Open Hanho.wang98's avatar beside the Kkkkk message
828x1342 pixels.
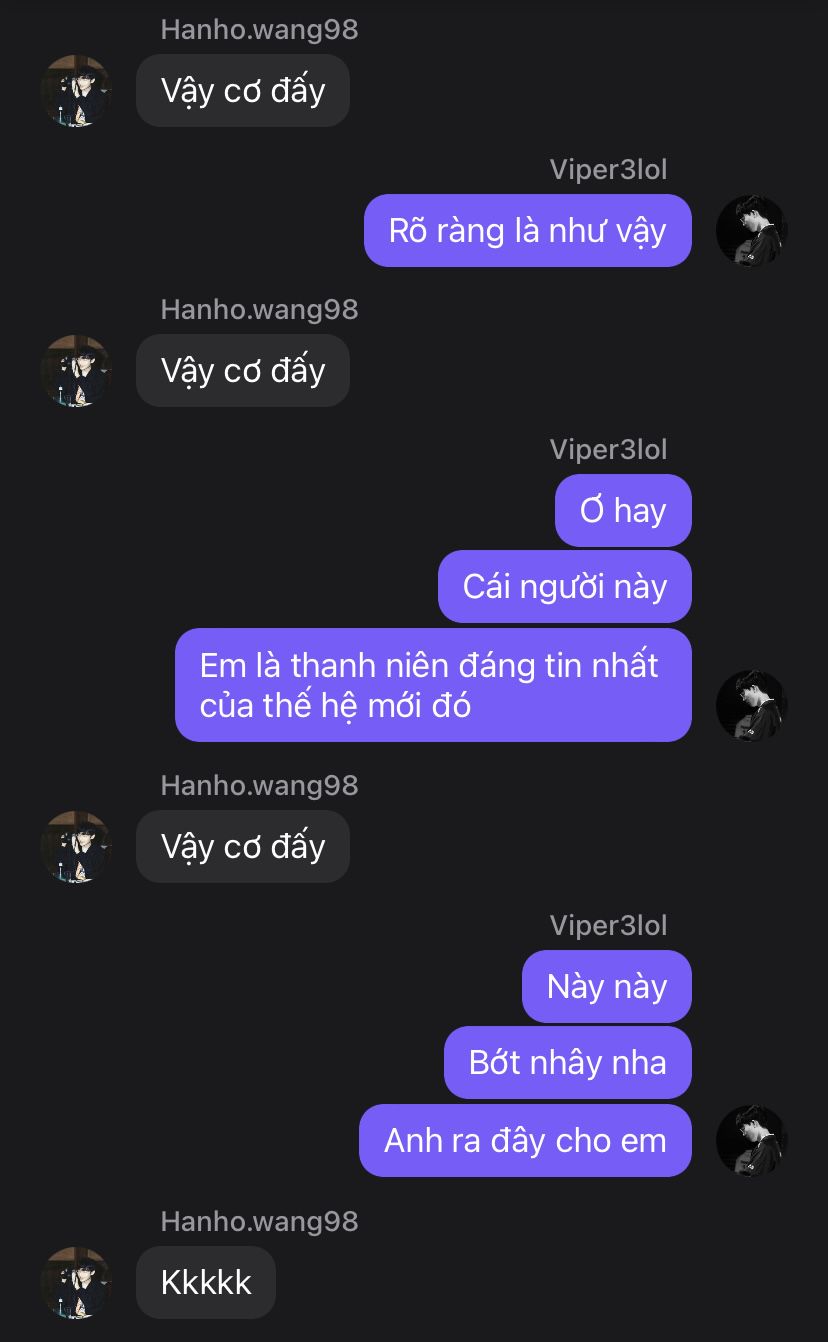tap(76, 1282)
